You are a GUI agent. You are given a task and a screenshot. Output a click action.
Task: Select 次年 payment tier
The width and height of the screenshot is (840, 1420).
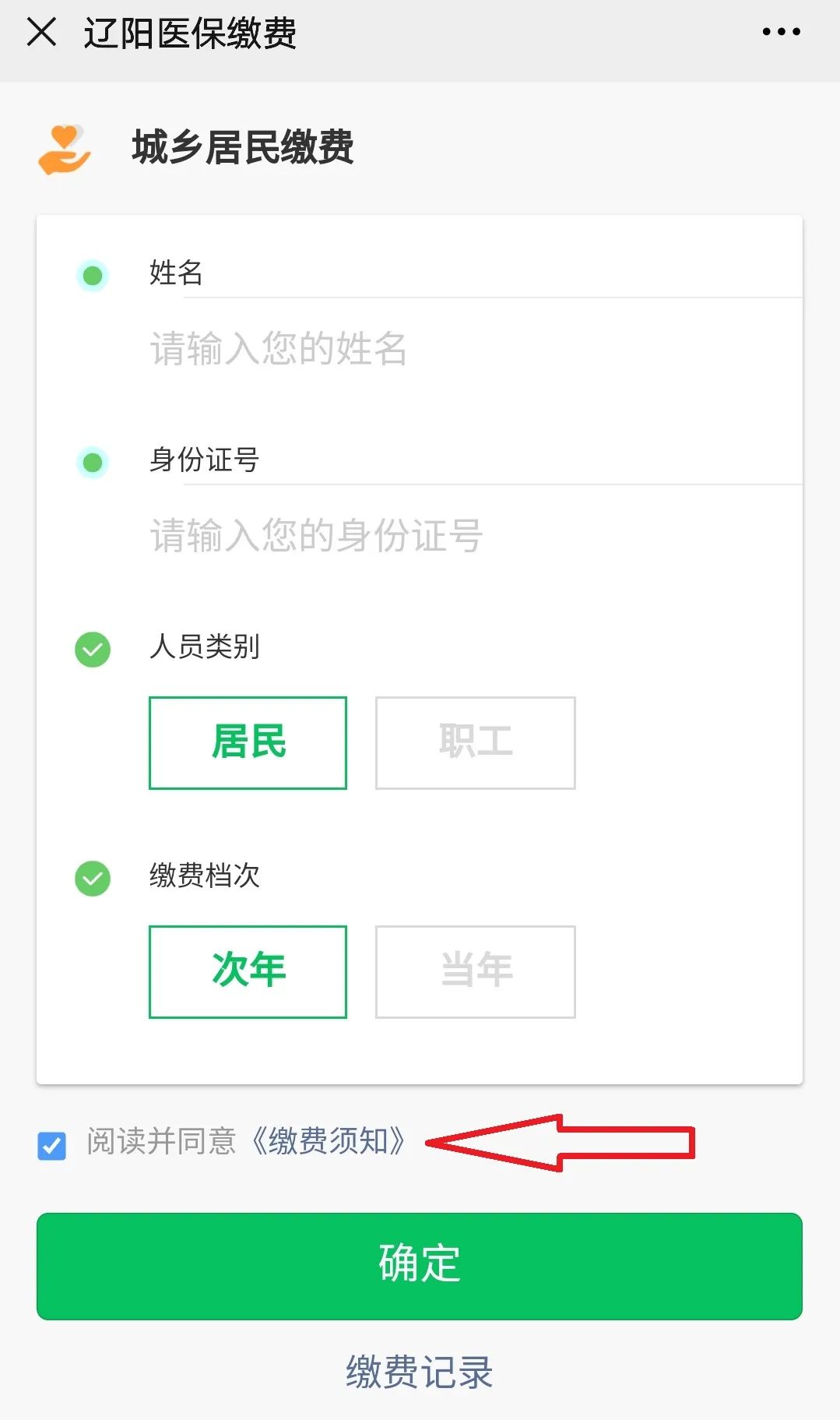coord(248,971)
